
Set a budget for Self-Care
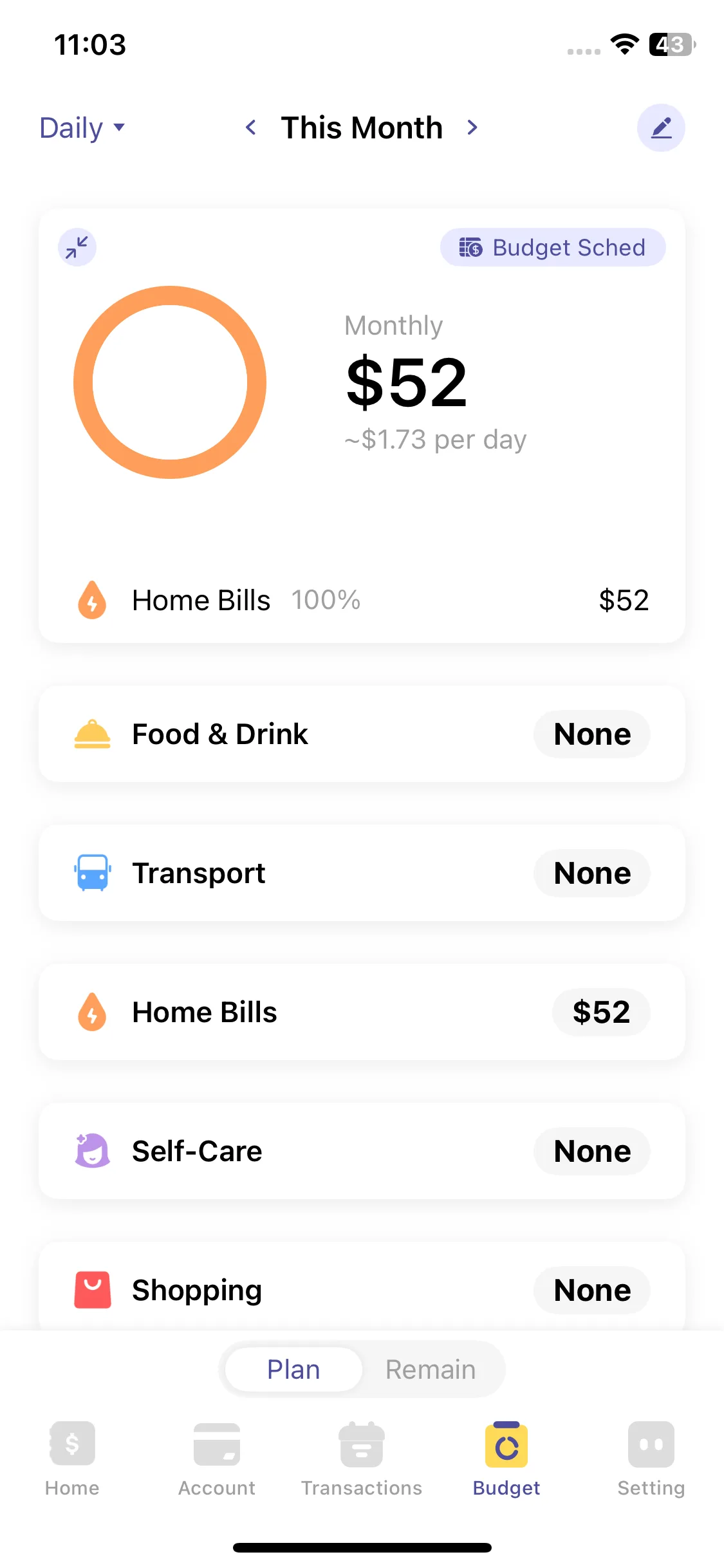[x=591, y=1152]
